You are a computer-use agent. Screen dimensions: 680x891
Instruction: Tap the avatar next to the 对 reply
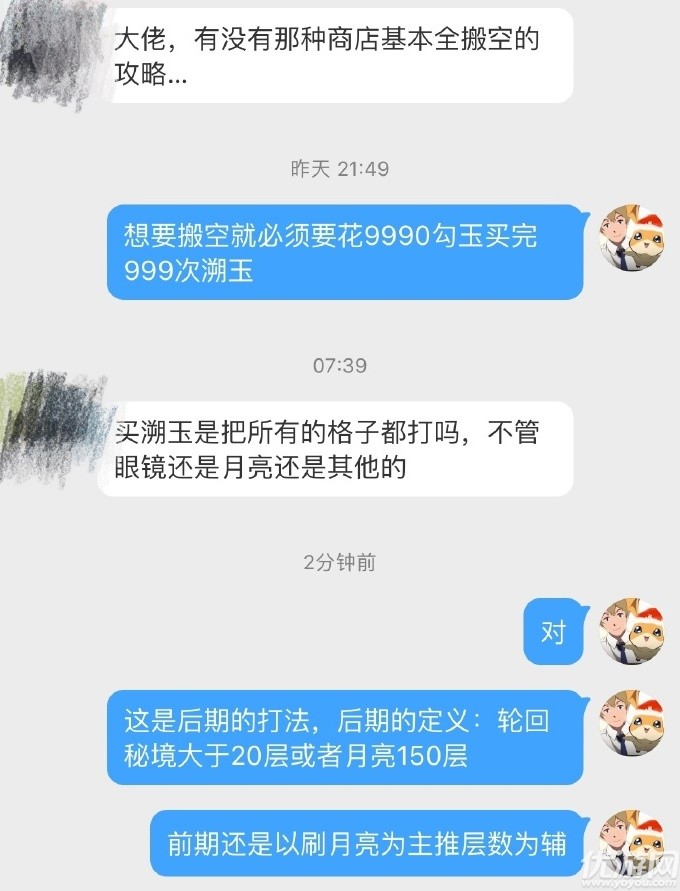click(x=631, y=634)
